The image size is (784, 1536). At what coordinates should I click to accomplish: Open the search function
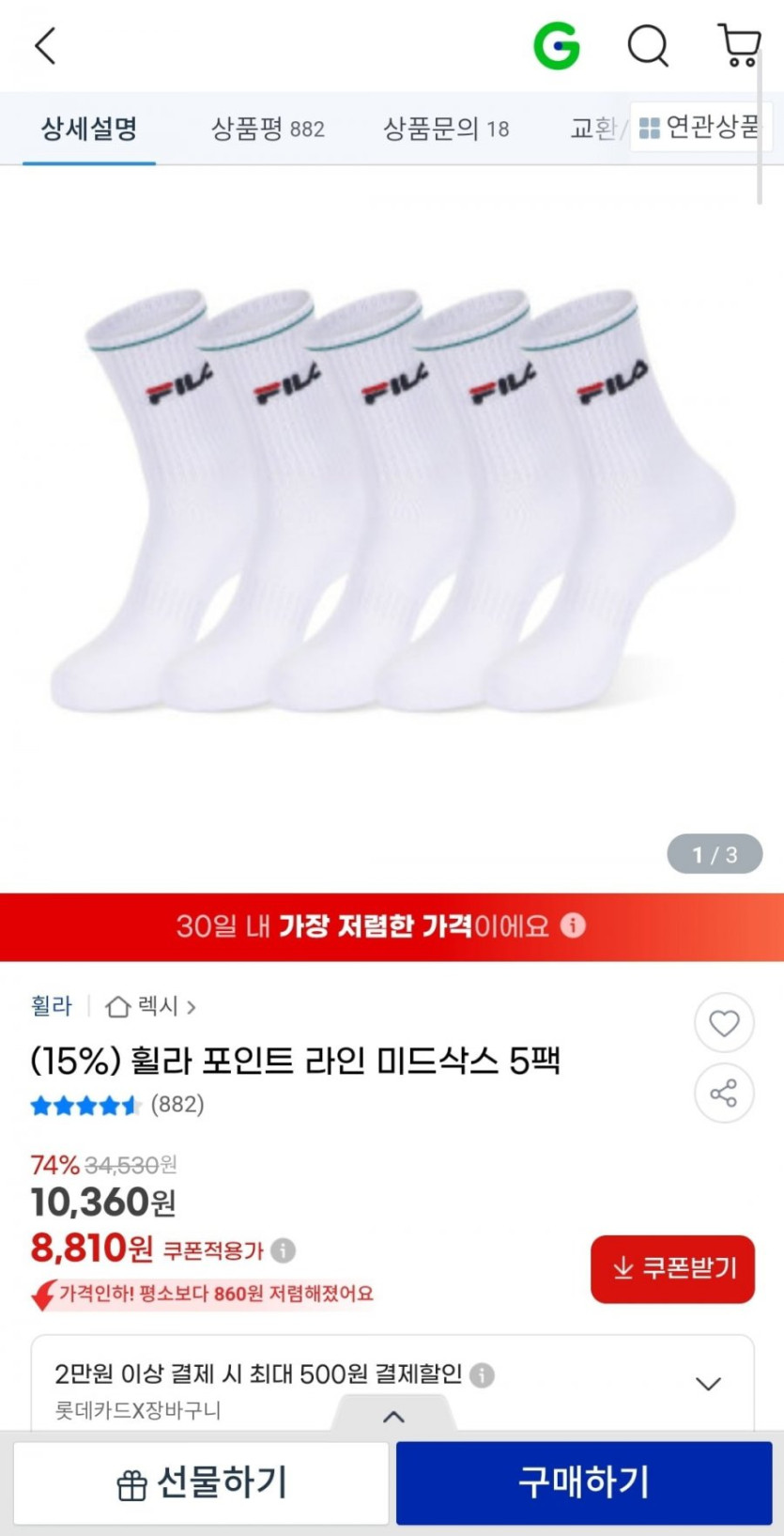pos(647,43)
